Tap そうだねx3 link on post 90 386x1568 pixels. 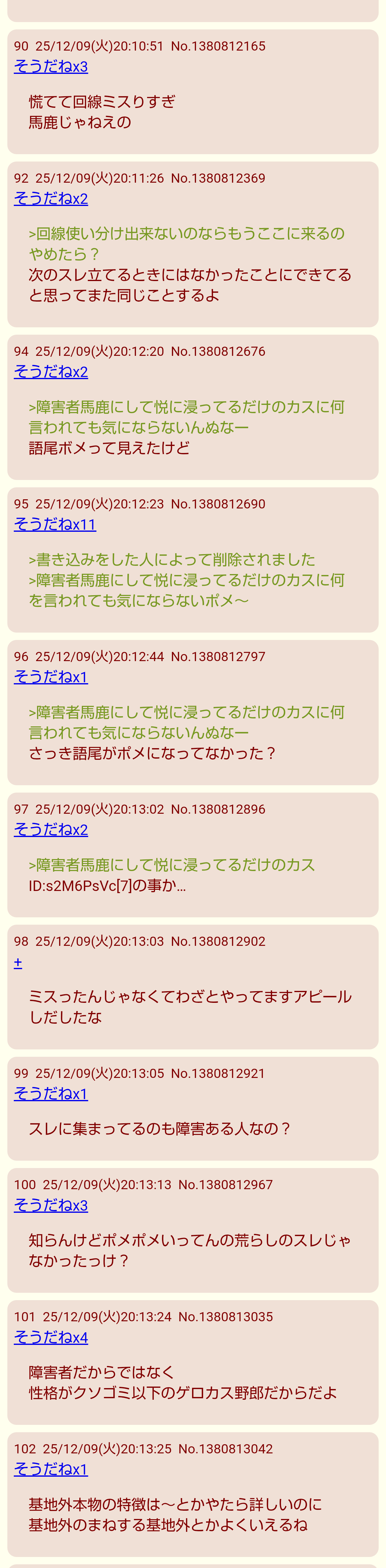click(x=51, y=66)
